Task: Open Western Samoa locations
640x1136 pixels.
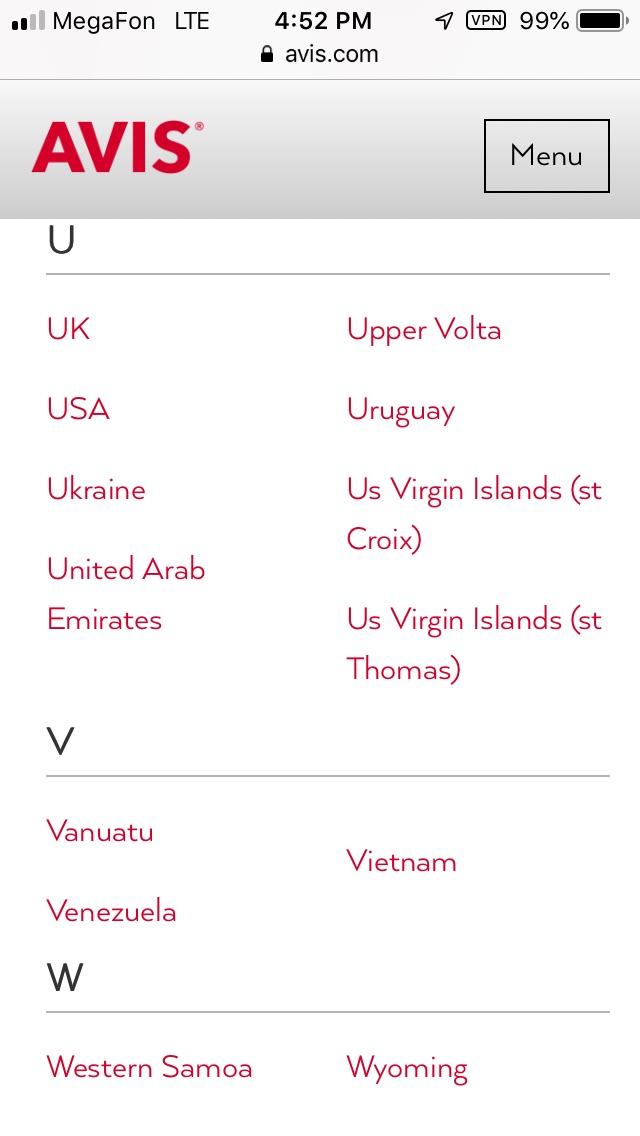Action: [x=149, y=1067]
